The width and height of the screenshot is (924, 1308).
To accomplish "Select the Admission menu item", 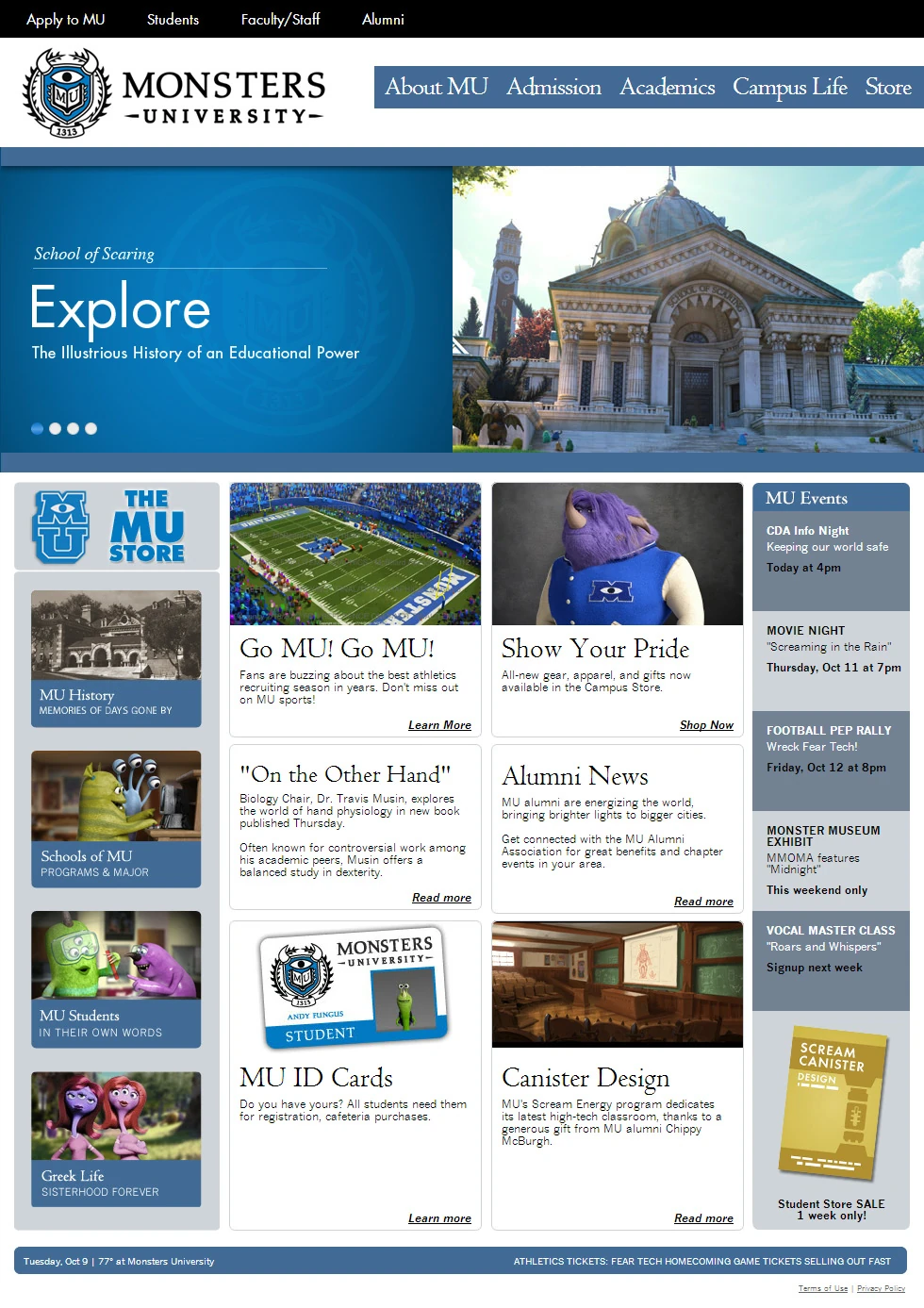I will (x=553, y=87).
